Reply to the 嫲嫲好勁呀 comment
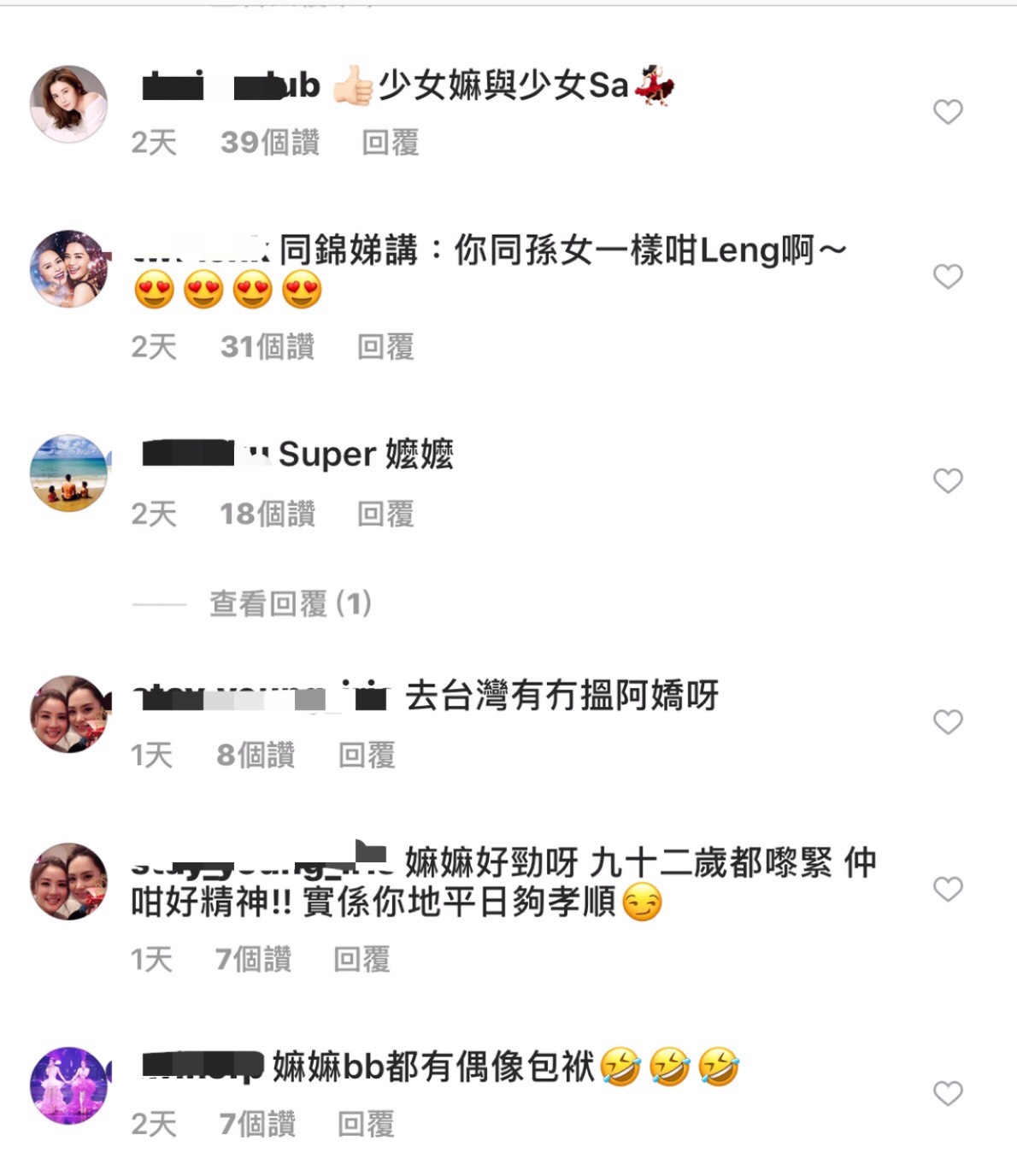The height and width of the screenshot is (1176, 1017). (362, 960)
